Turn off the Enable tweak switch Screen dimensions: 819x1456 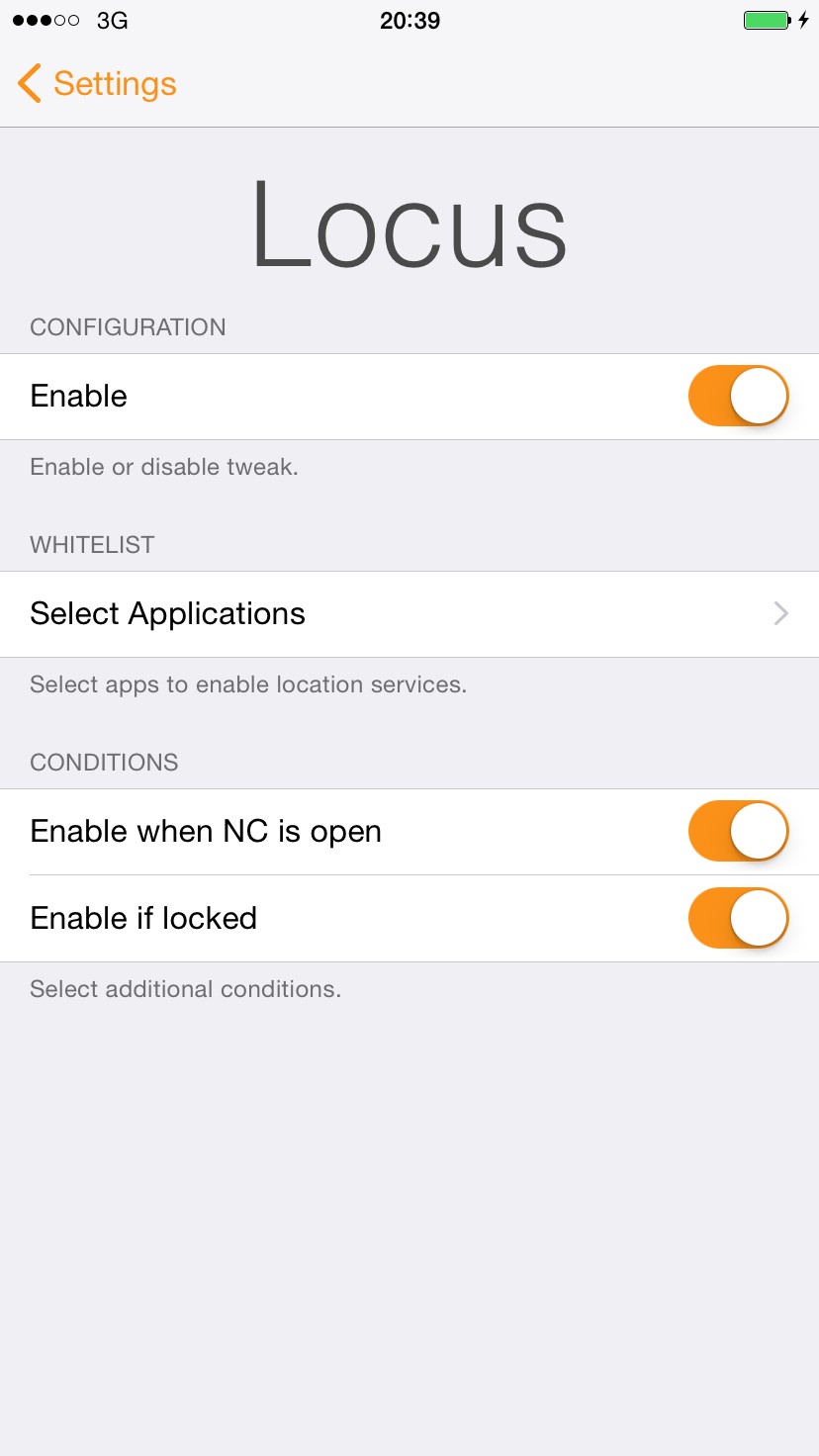click(738, 396)
